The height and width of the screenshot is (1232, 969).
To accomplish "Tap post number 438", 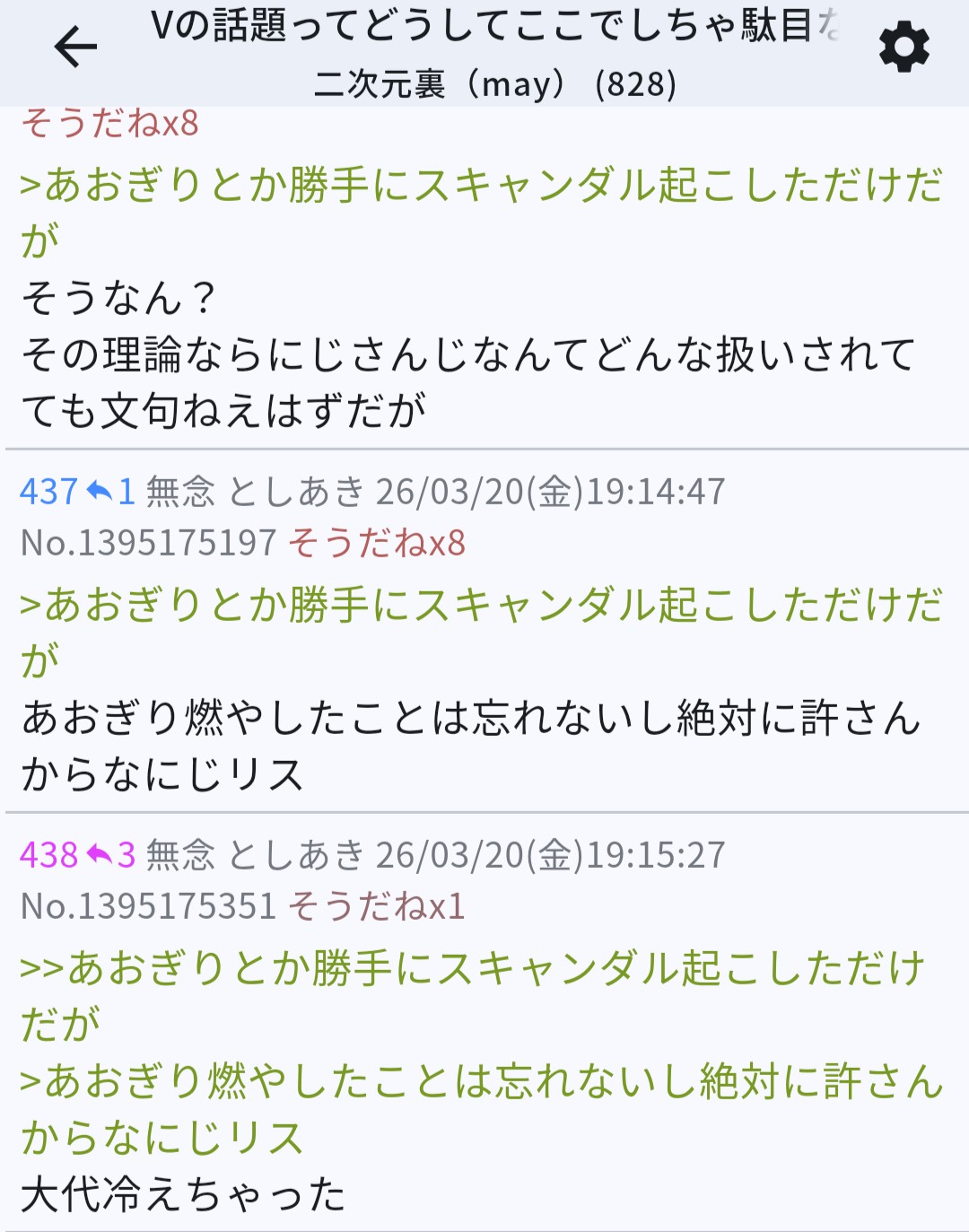I will pyautogui.click(x=49, y=855).
